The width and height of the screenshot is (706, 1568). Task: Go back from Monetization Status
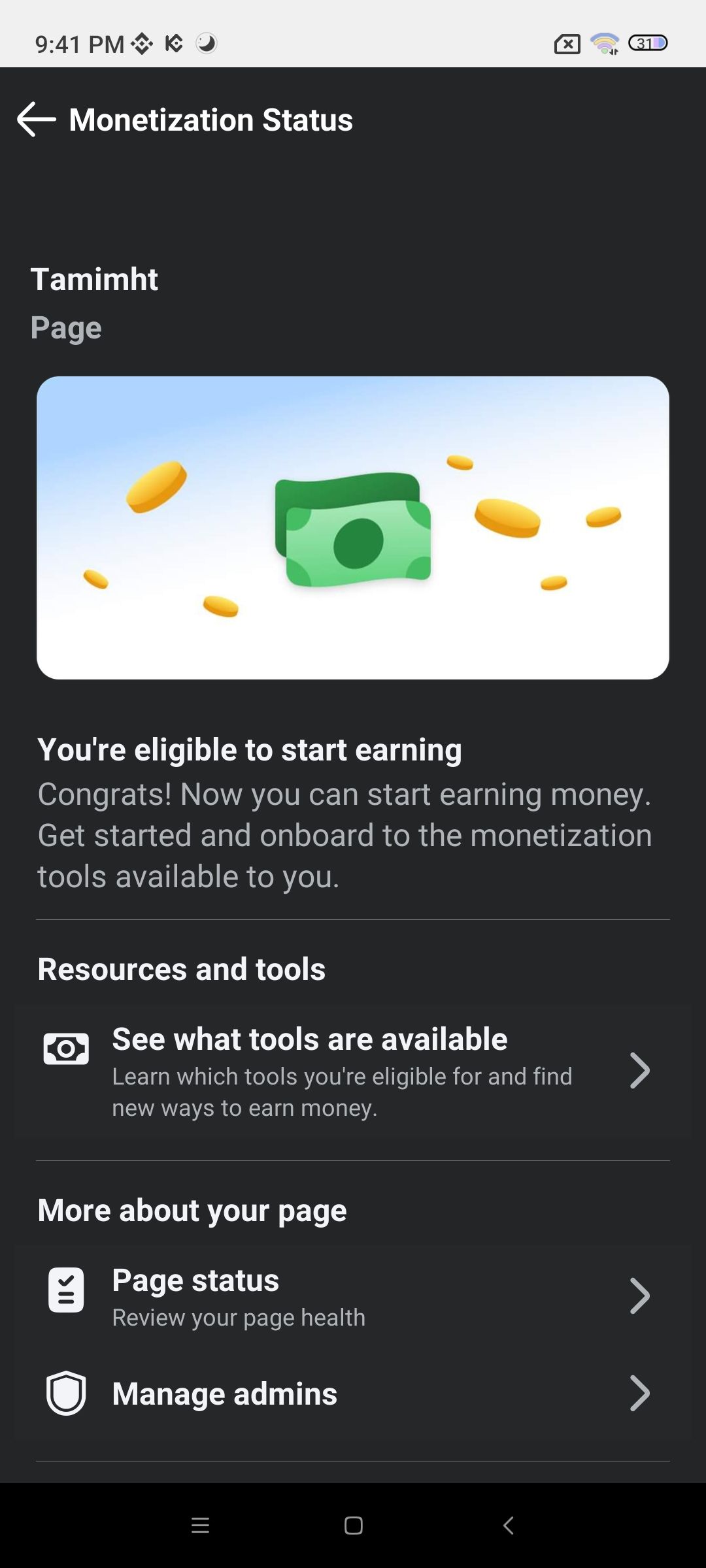37,120
